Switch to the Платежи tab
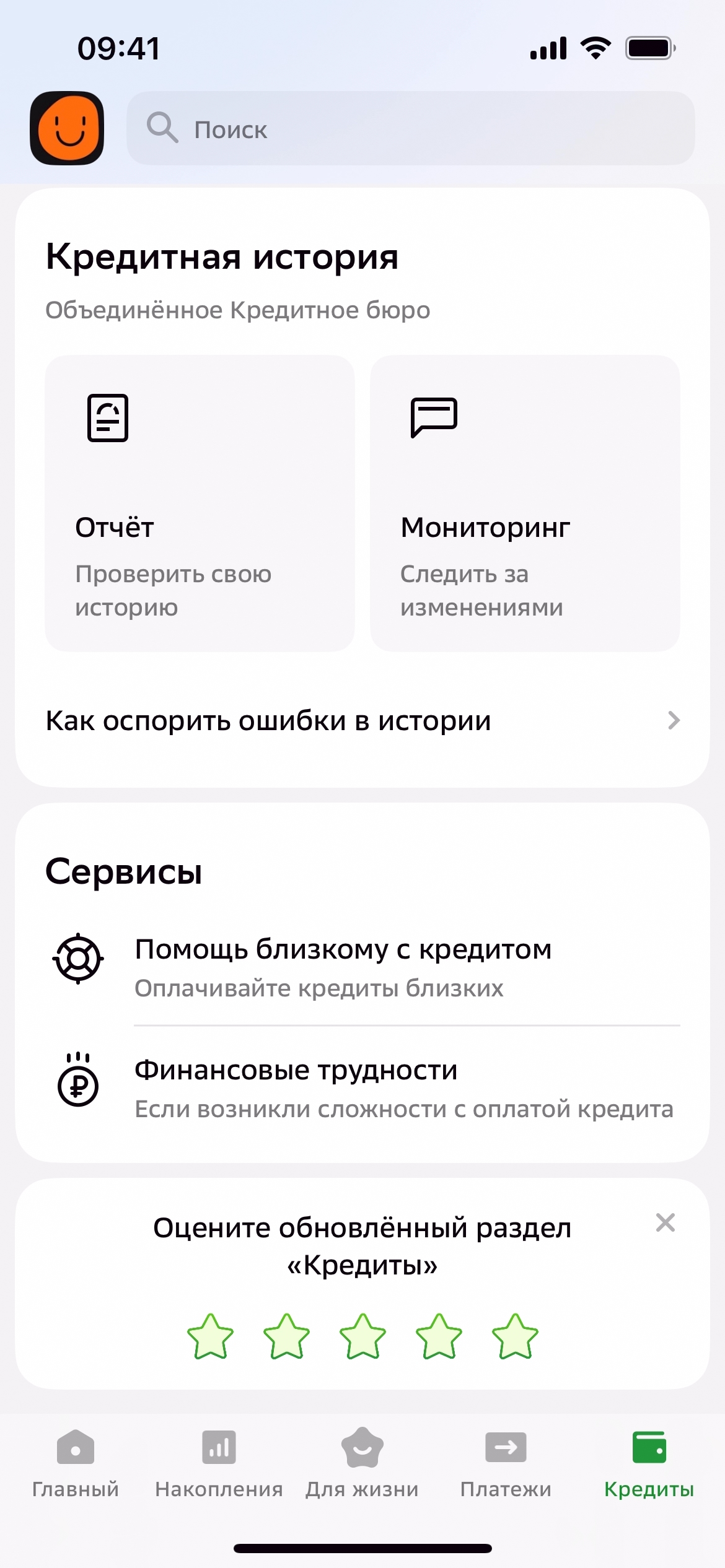The image size is (725, 1568). click(506, 1463)
